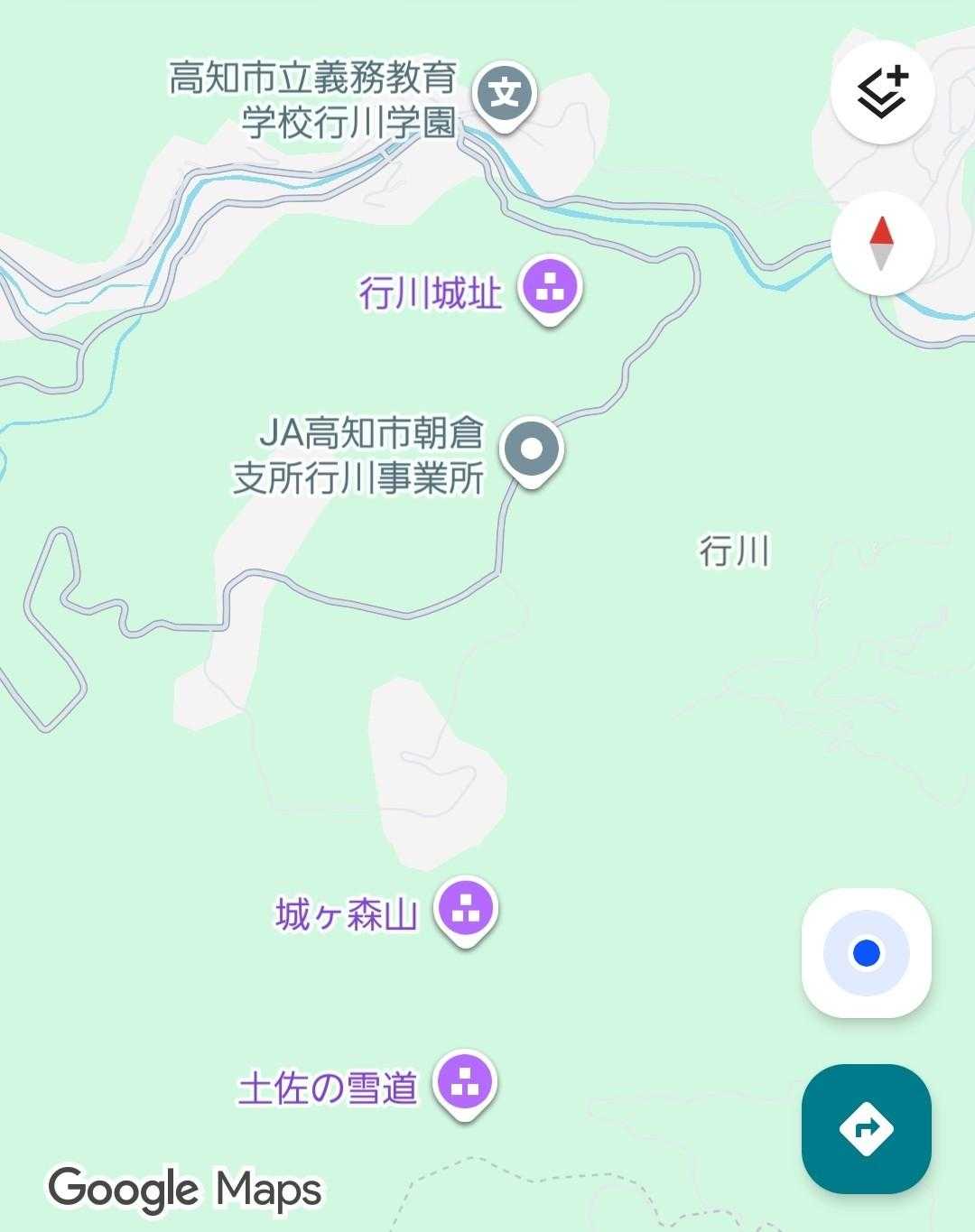Open the 城ヶ森山 landmark pin
The width and height of the screenshot is (975, 1232).
coord(466,910)
